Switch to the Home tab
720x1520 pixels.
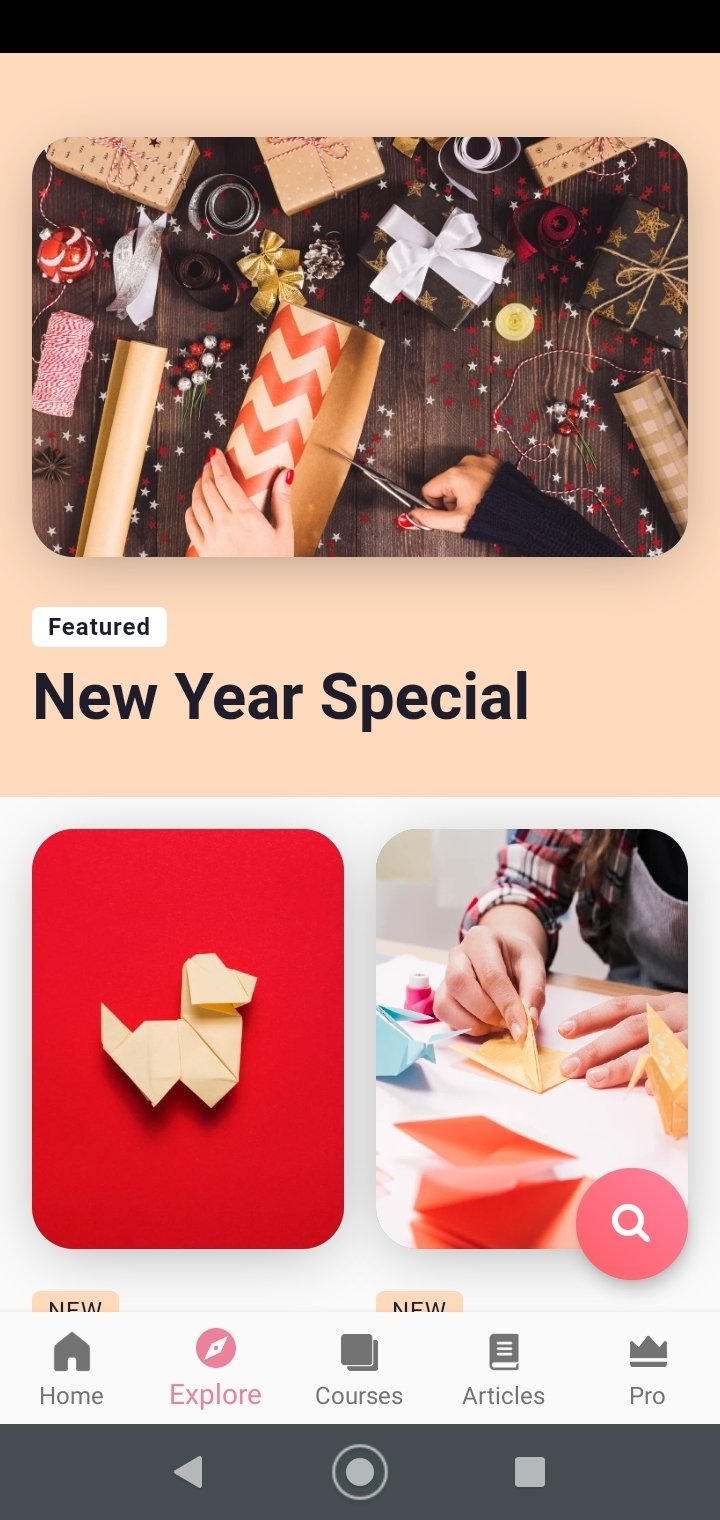point(72,1369)
